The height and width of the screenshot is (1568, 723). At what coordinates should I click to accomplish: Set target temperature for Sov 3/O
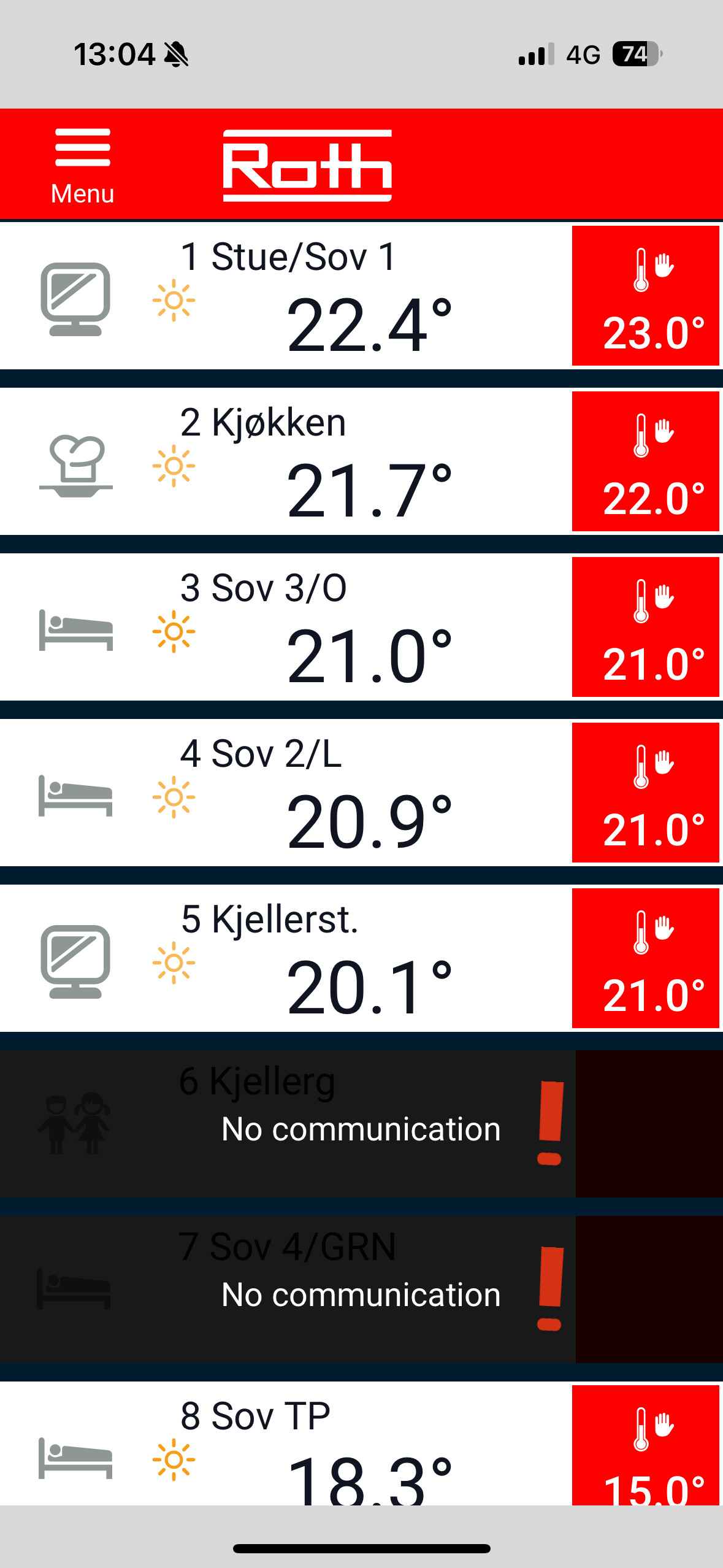645,628
